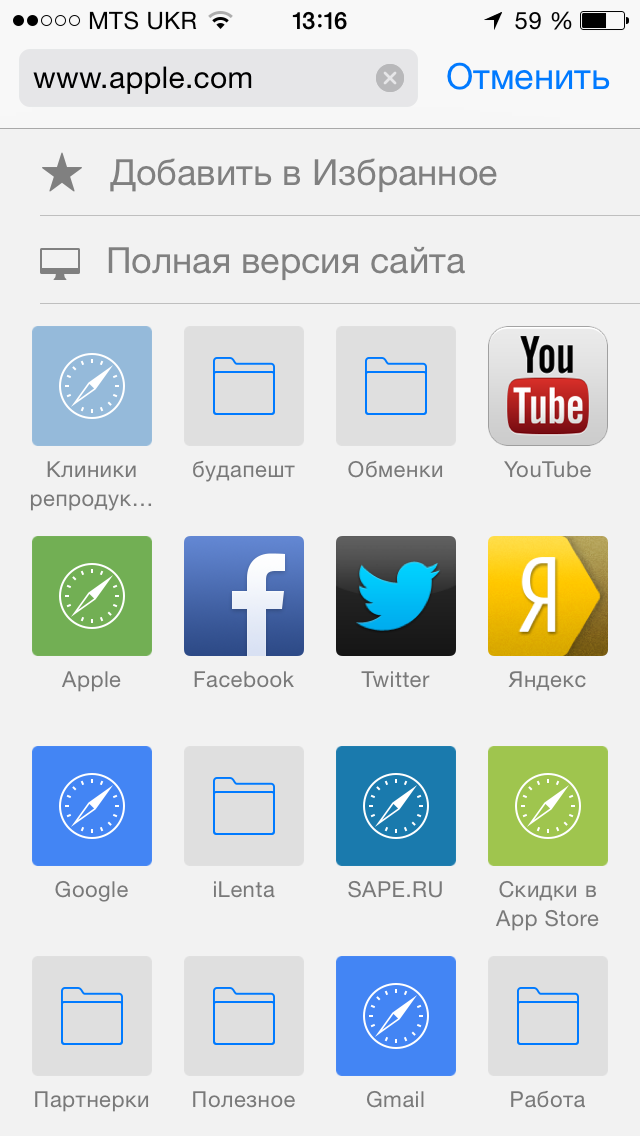Launch the Twitter bookmark
The image size is (640, 1136).
tap(396, 596)
